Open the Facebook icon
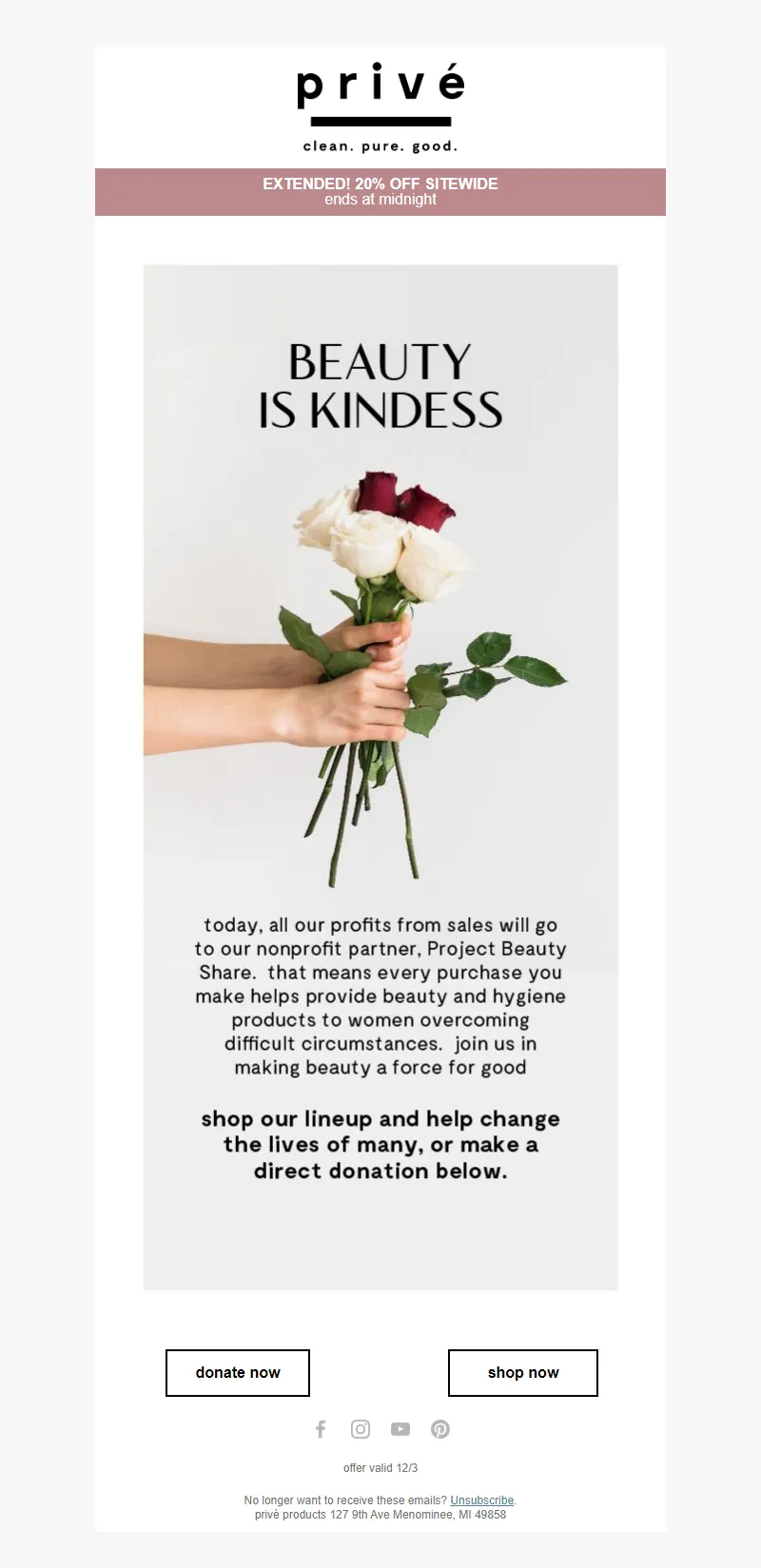Viewport: 761px width, 1568px height. click(321, 1428)
